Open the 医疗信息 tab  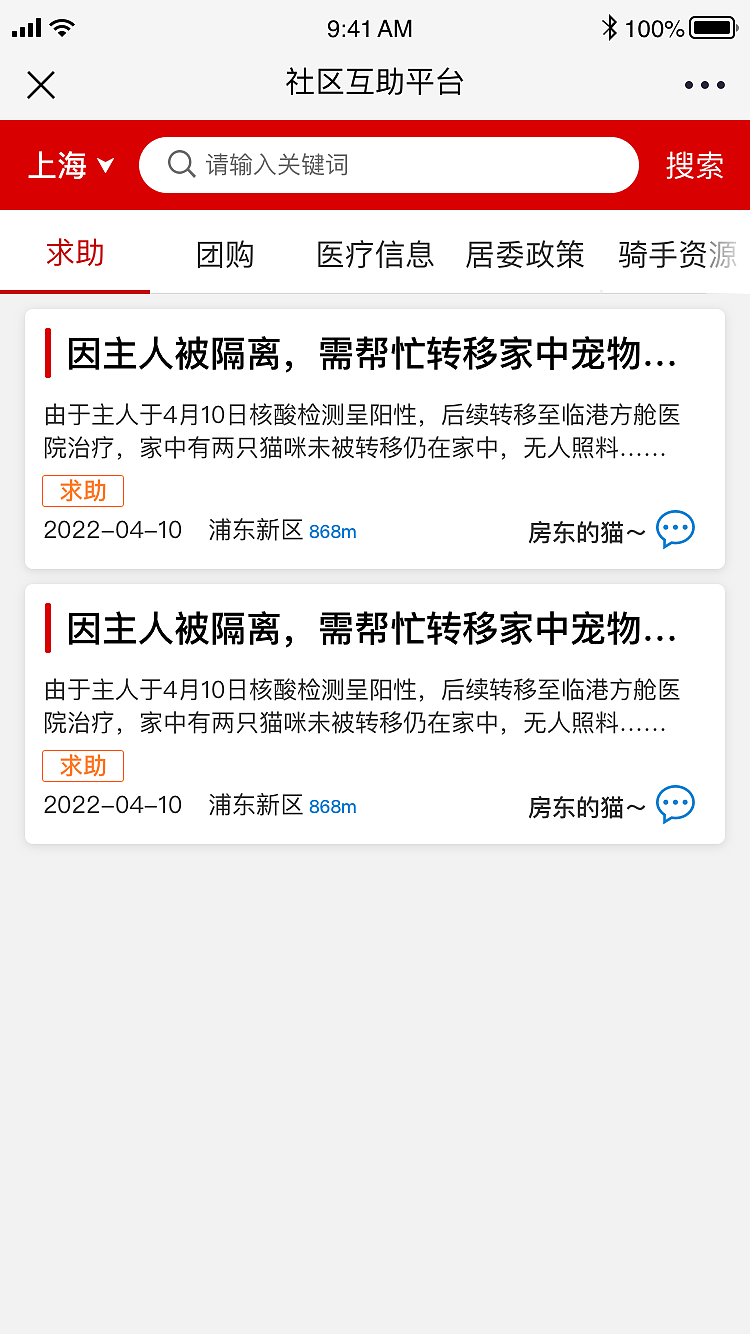coord(375,255)
